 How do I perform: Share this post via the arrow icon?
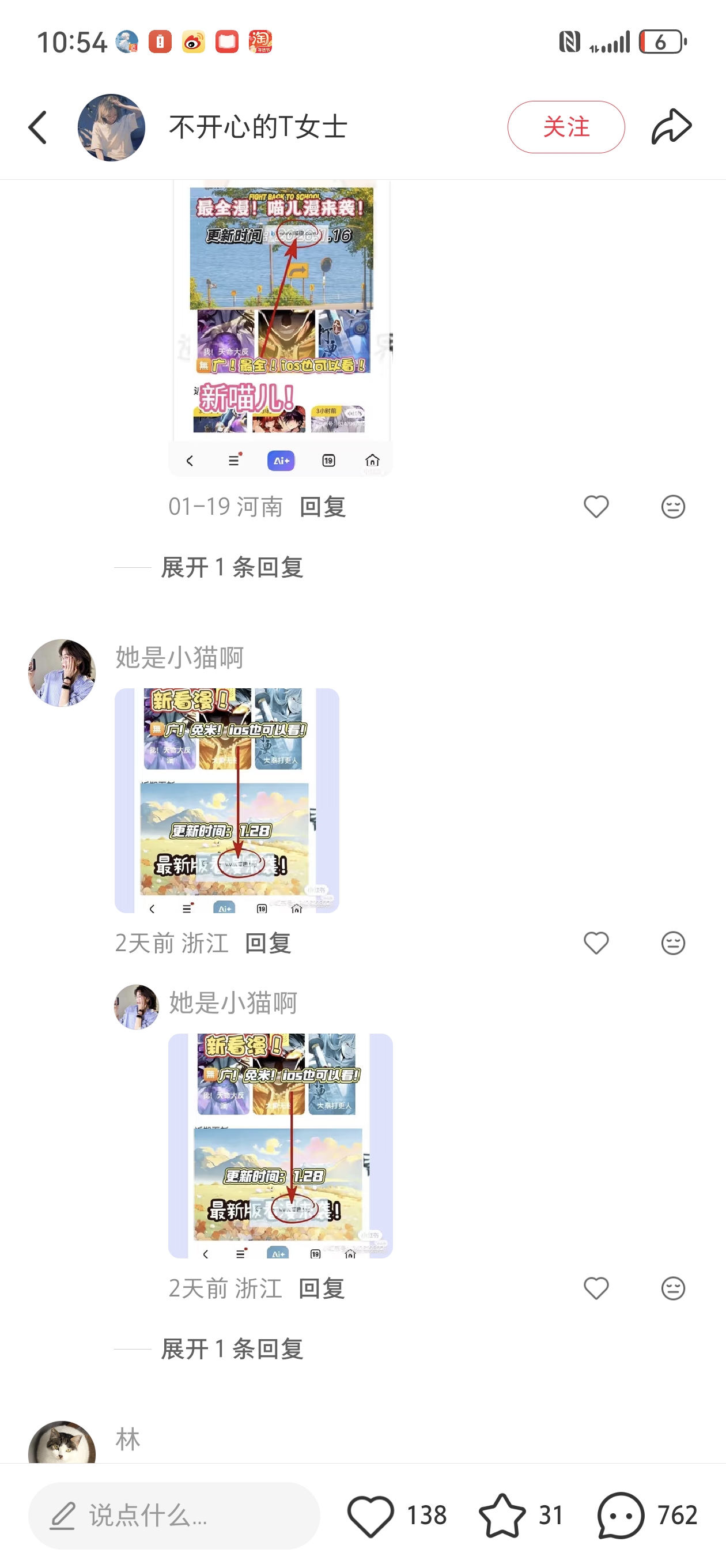pyautogui.click(x=671, y=127)
